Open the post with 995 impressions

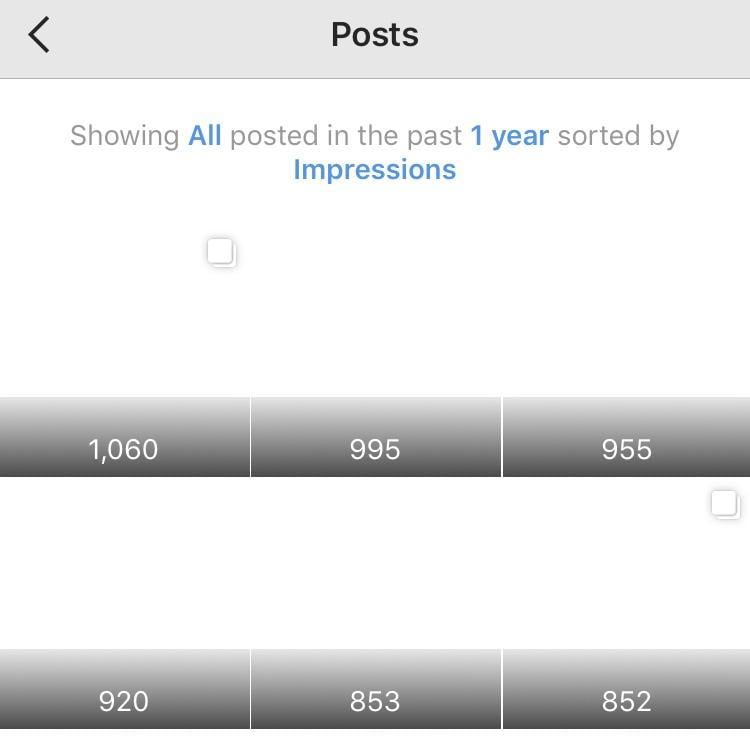coord(375,352)
